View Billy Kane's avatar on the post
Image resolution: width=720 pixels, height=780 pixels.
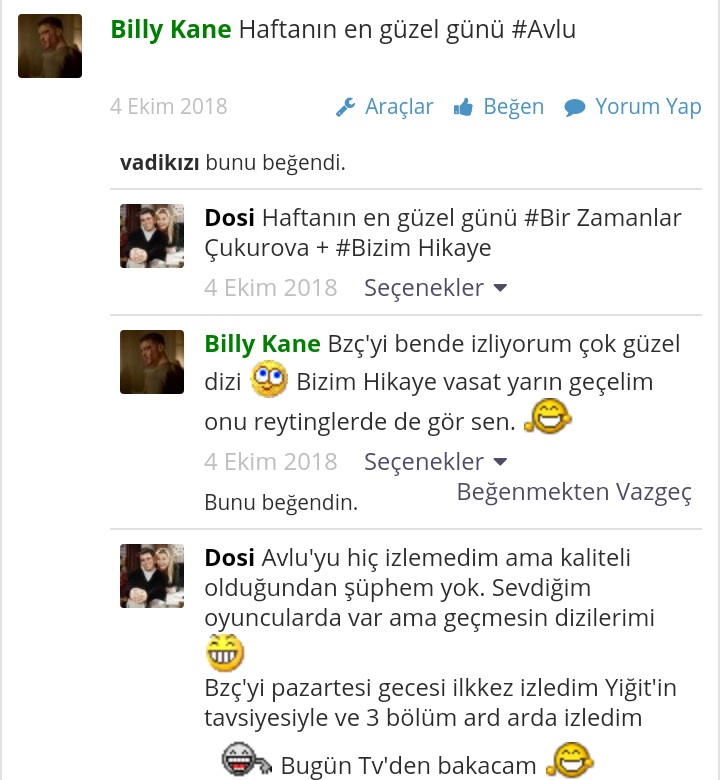tap(50, 46)
